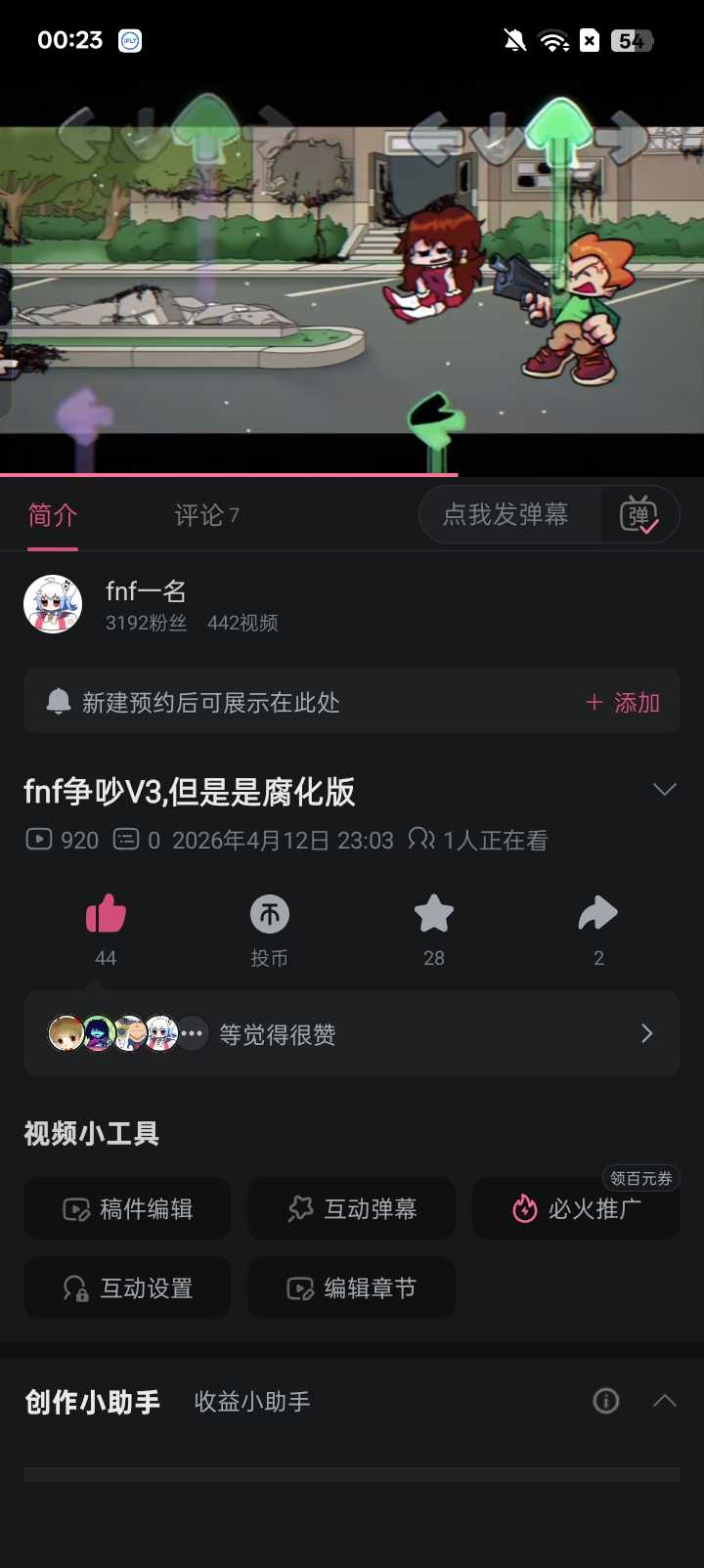Image resolution: width=704 pixels, height=1568 pixels.
Task: Select the 简介 tab
Action: click(53, 515)
